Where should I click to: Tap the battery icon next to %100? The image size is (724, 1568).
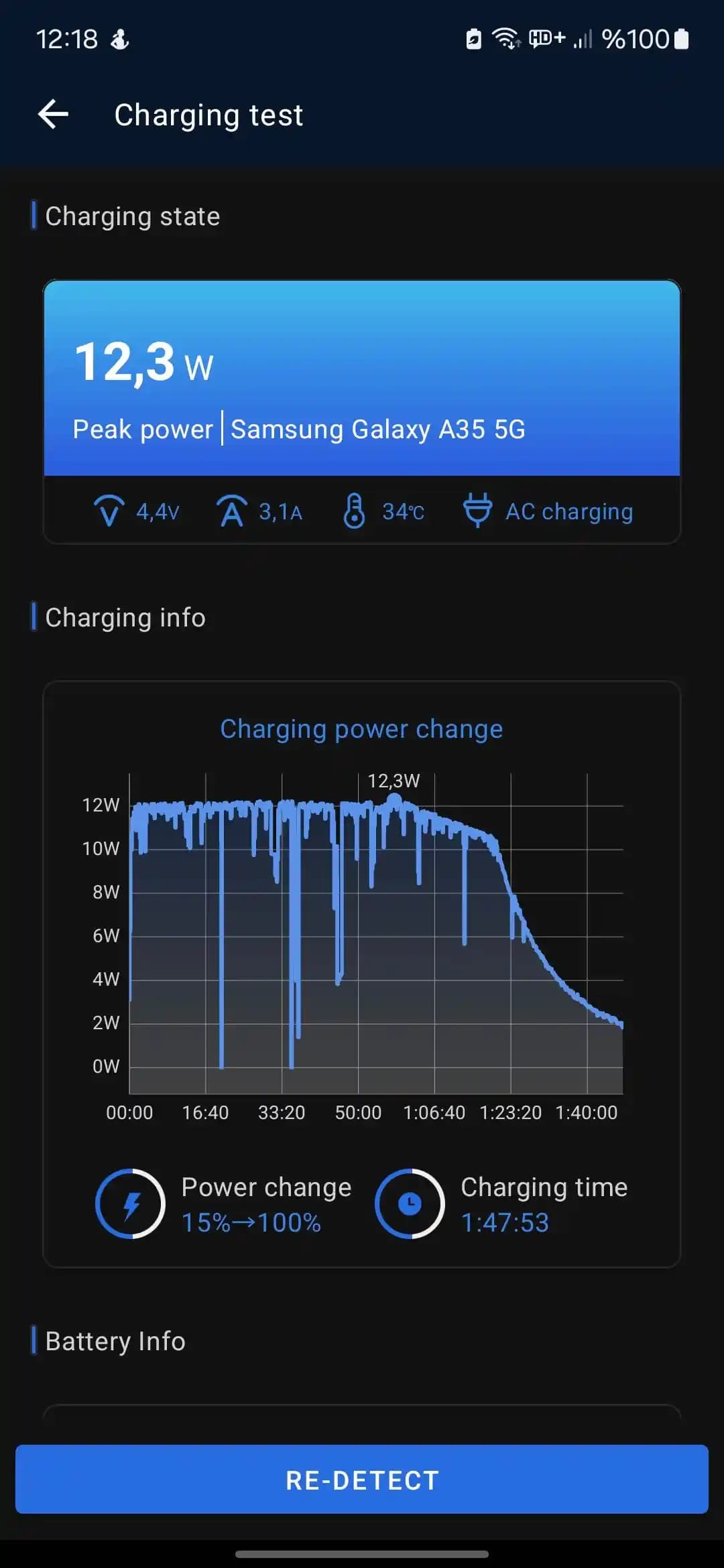point(680,39)
